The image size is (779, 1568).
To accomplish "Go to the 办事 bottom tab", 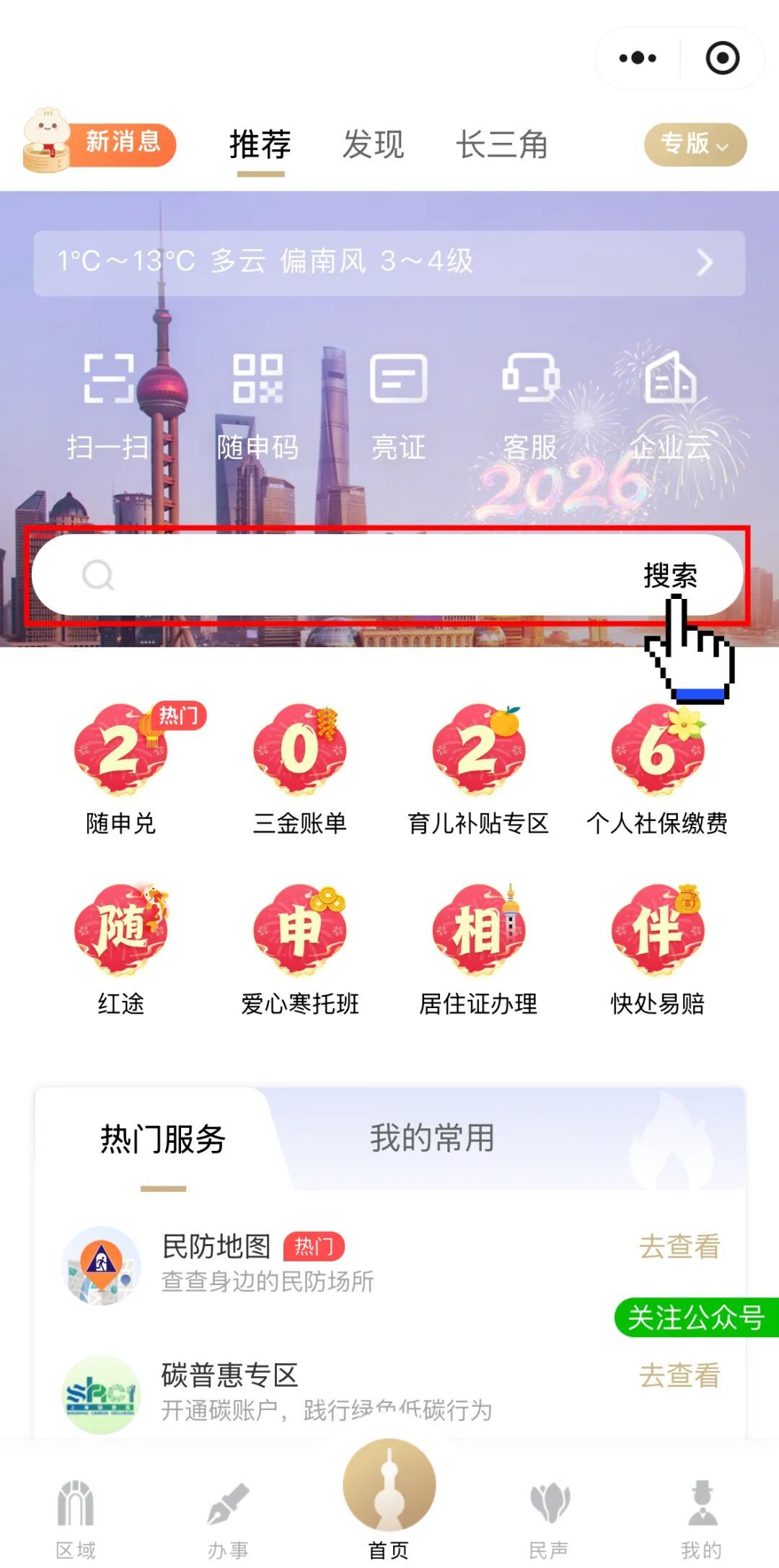I will point(228,1519).
